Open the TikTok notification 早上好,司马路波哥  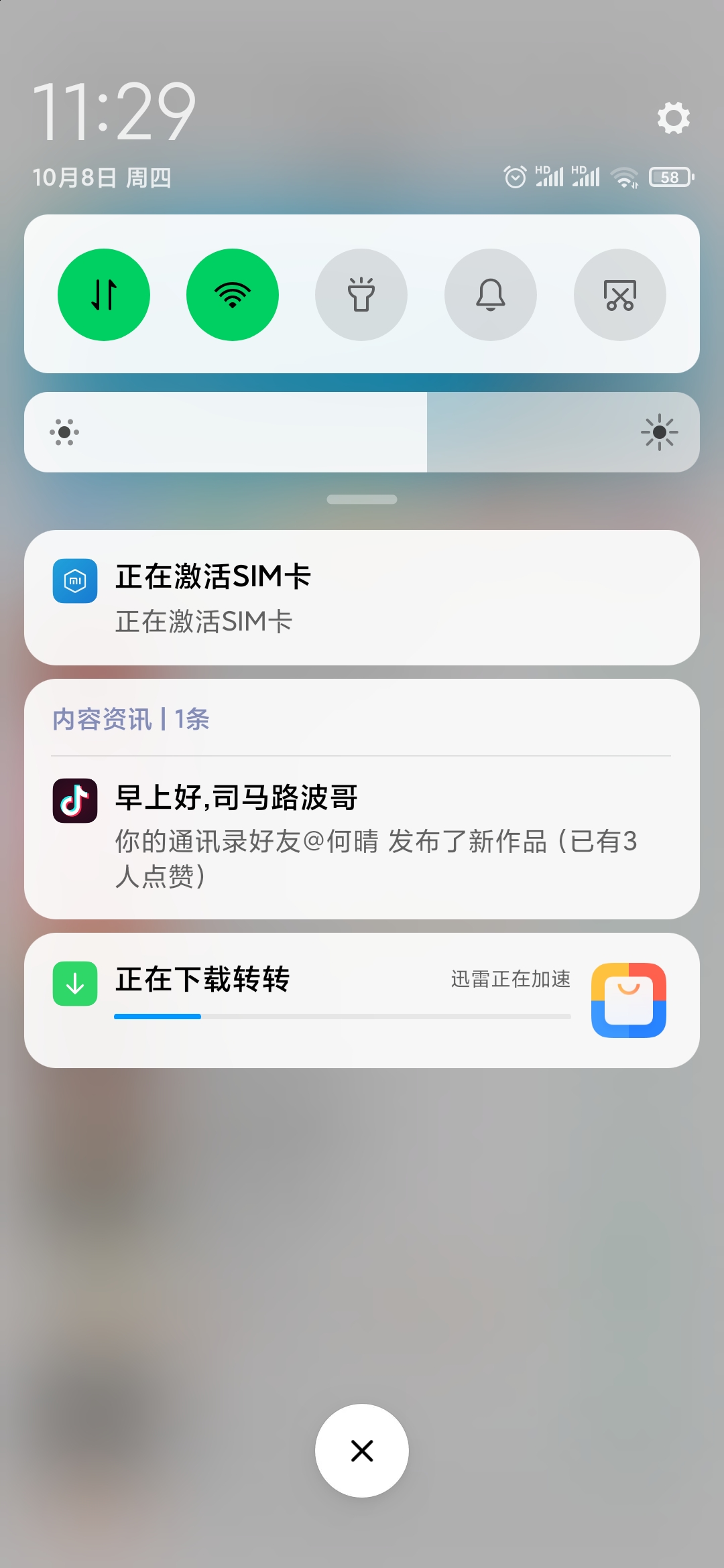(x=362, y=836)
